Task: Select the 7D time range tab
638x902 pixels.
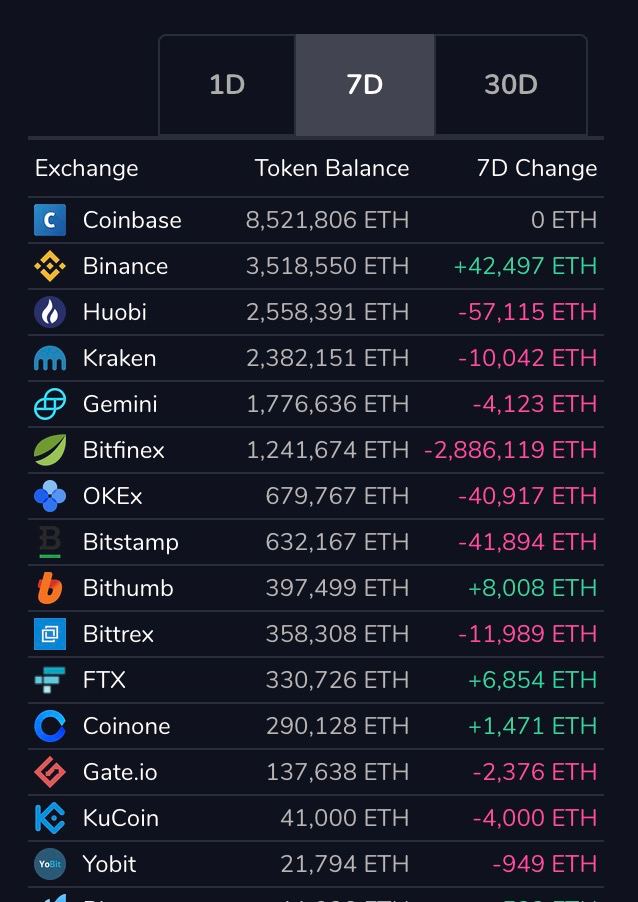Action: point(365,85)
